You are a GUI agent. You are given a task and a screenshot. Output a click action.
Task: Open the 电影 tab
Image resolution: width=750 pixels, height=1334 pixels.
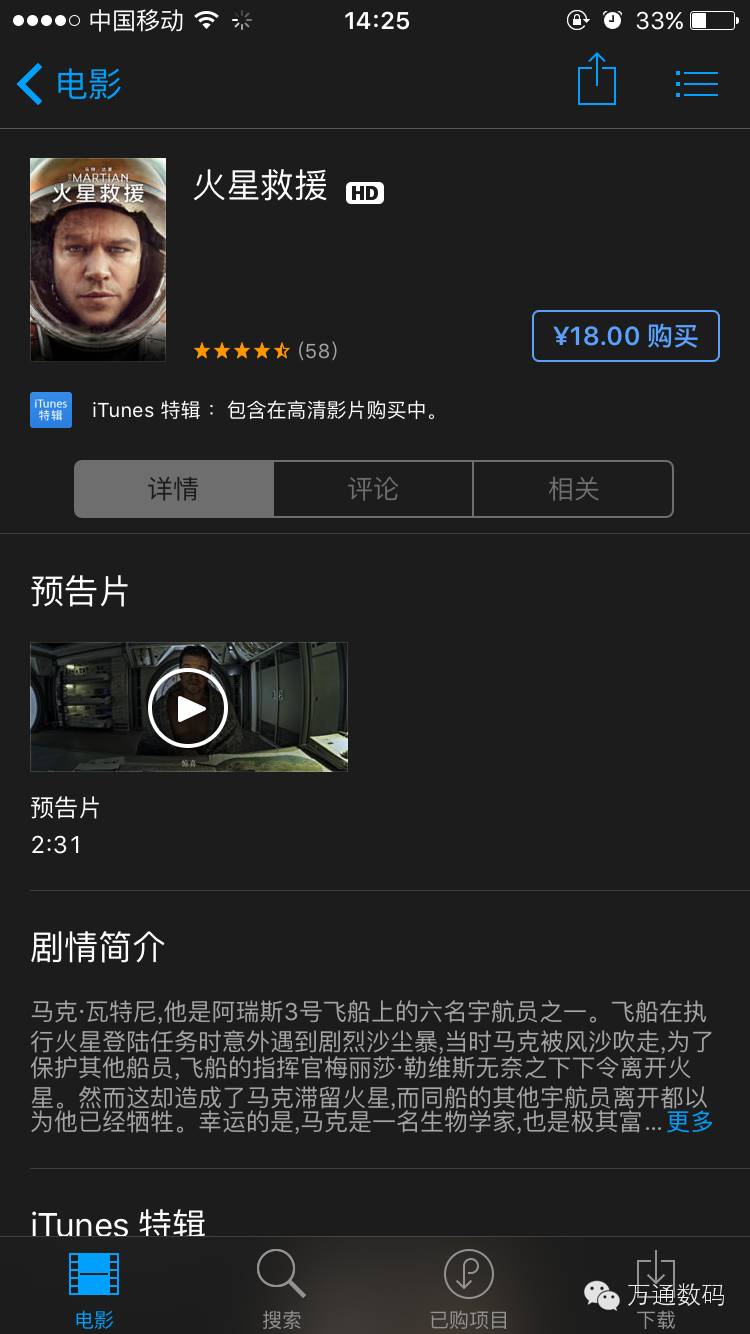point(94,1287)
